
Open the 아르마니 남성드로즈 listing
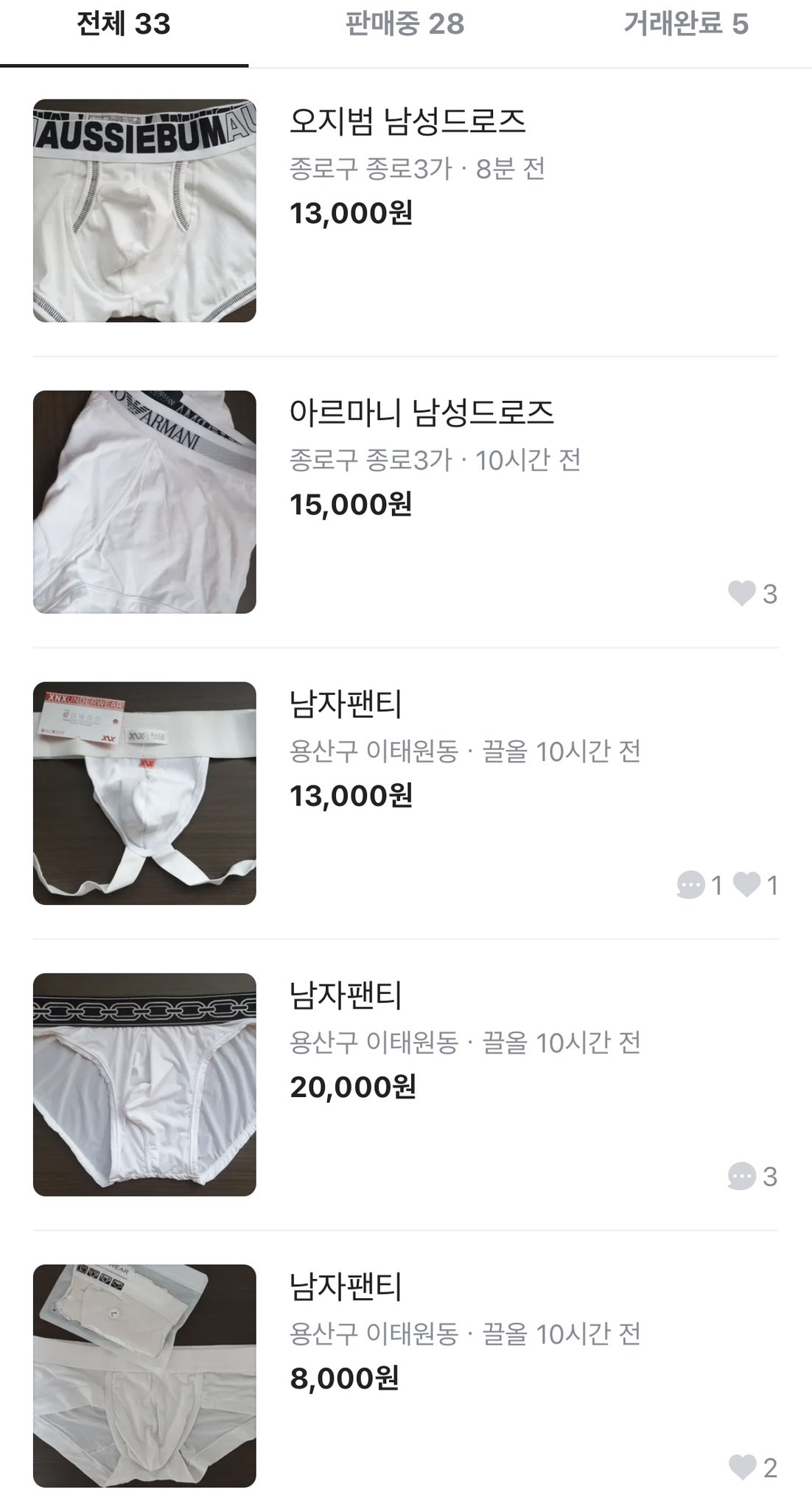421,413
